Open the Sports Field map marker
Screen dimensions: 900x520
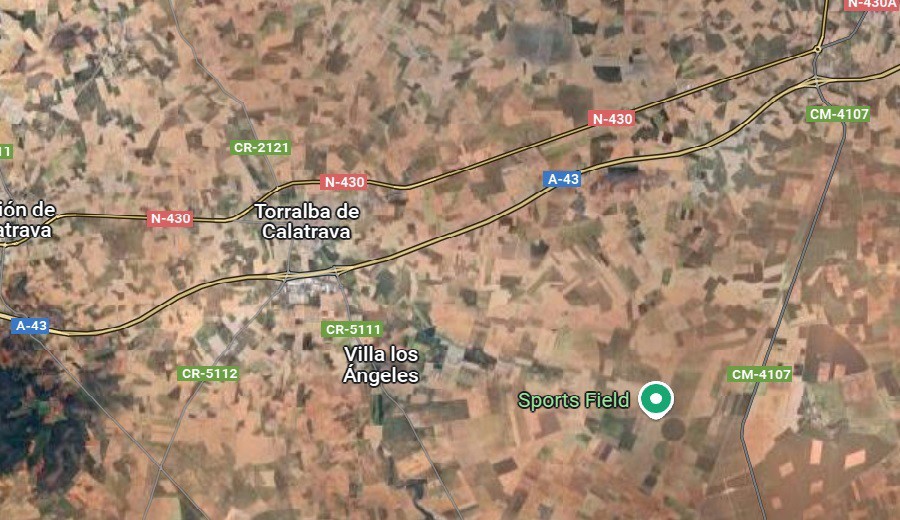coord(656,400)
